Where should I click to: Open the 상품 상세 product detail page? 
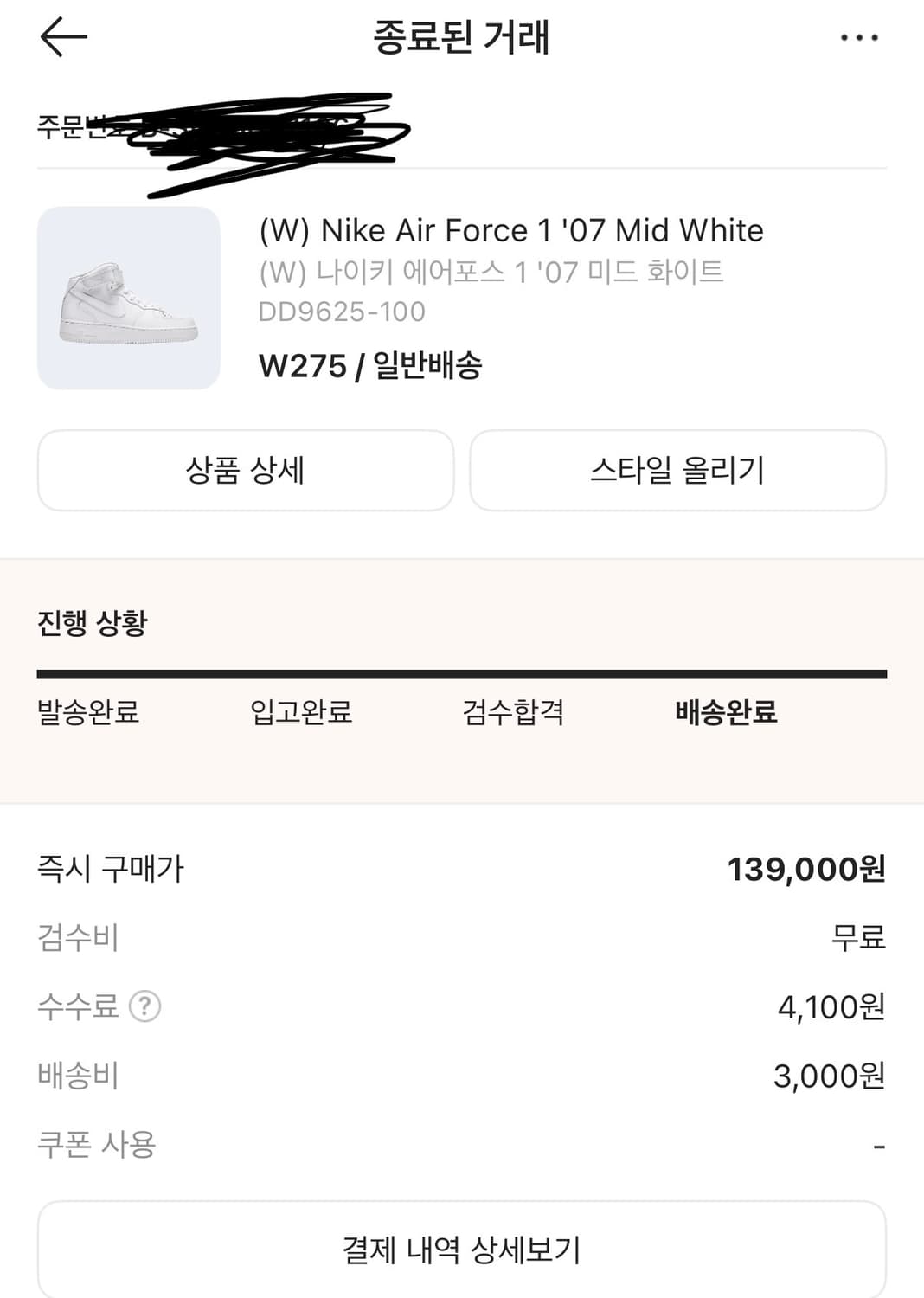point(245,470)
